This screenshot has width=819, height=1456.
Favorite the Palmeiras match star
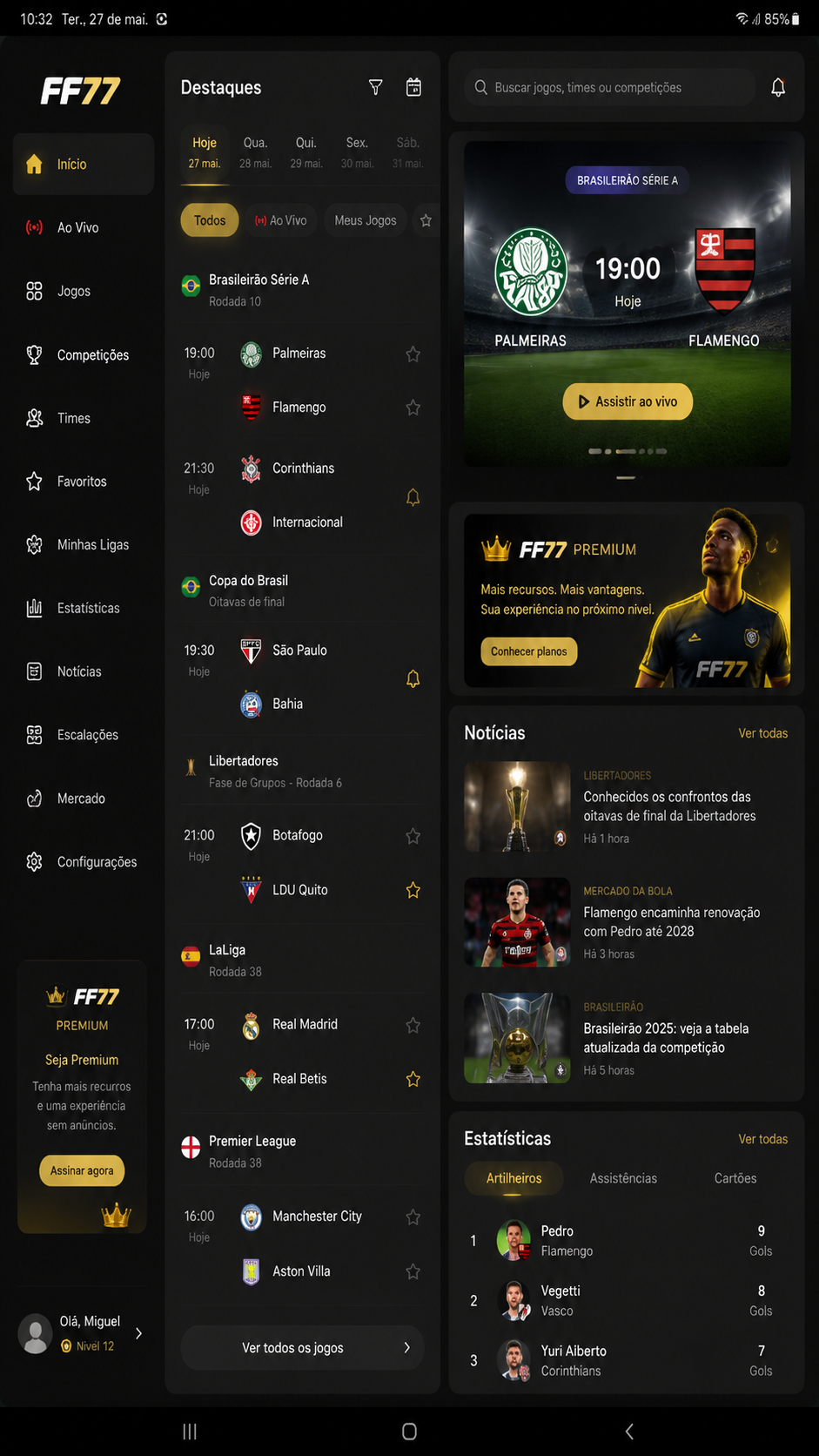click(413, 354)
